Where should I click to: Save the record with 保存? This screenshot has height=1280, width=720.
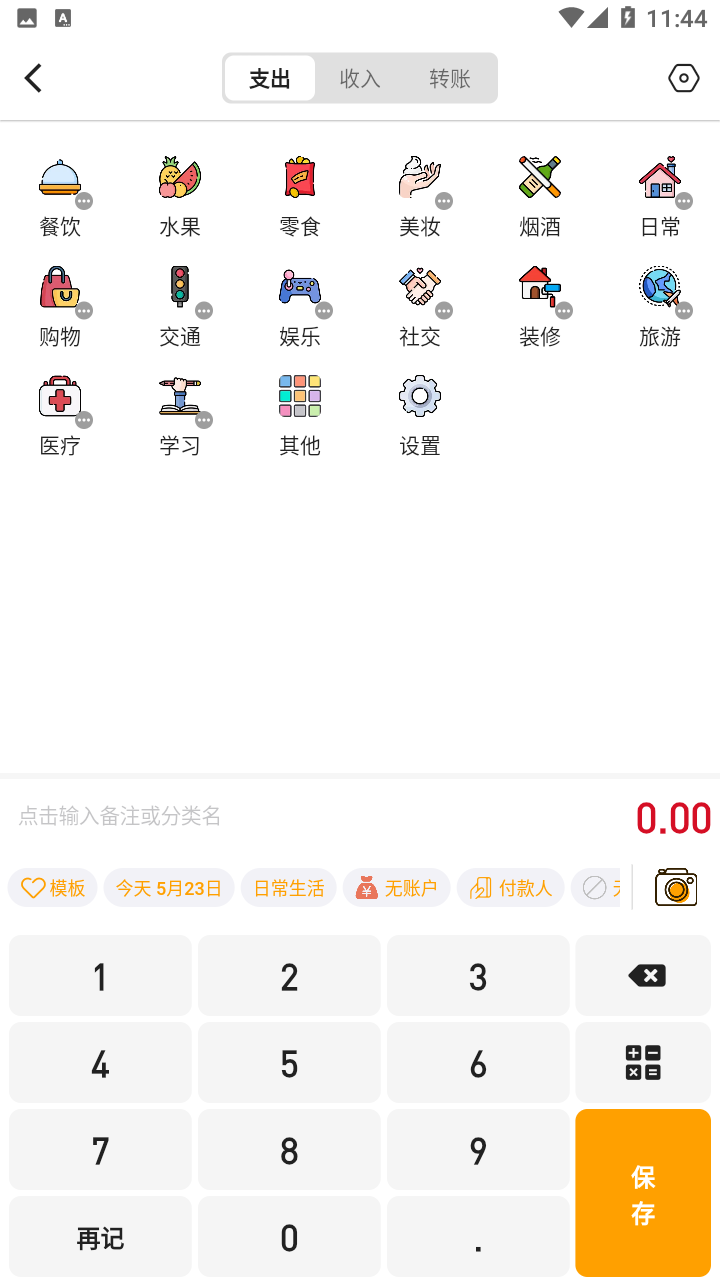[x=643, y=1193]
